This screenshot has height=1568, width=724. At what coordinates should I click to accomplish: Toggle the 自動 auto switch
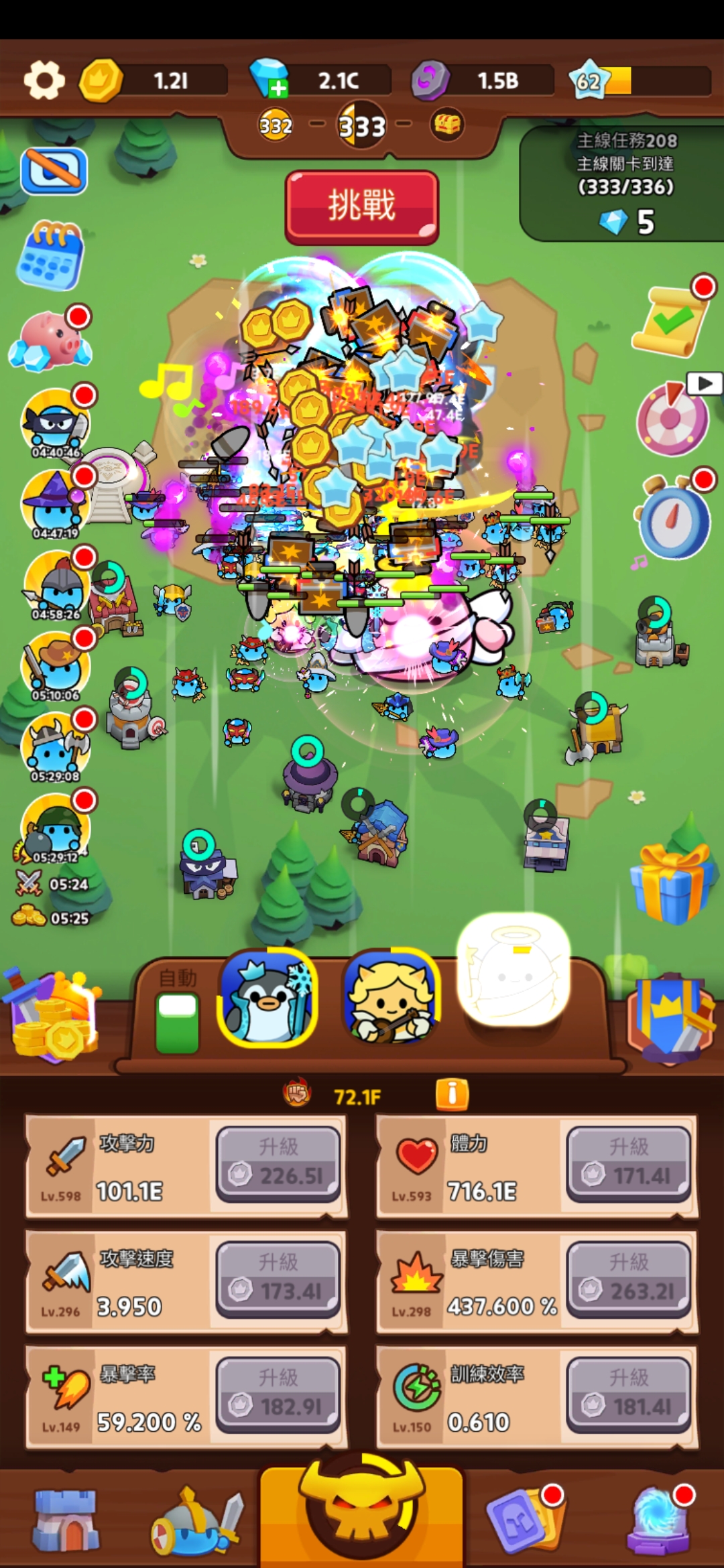(177, 1022)
